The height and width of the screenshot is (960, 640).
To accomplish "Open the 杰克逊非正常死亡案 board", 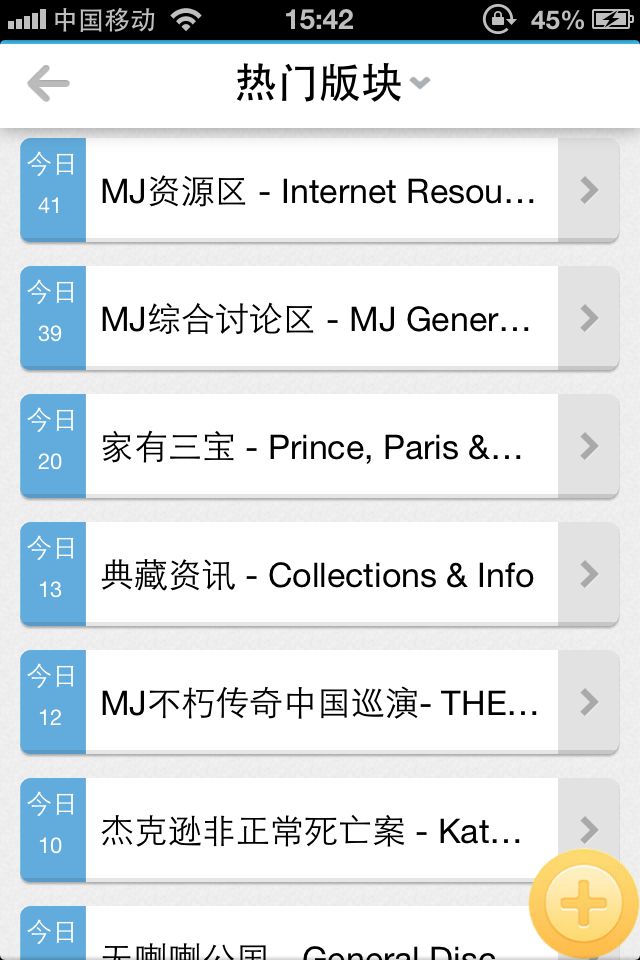I will 320,831.
